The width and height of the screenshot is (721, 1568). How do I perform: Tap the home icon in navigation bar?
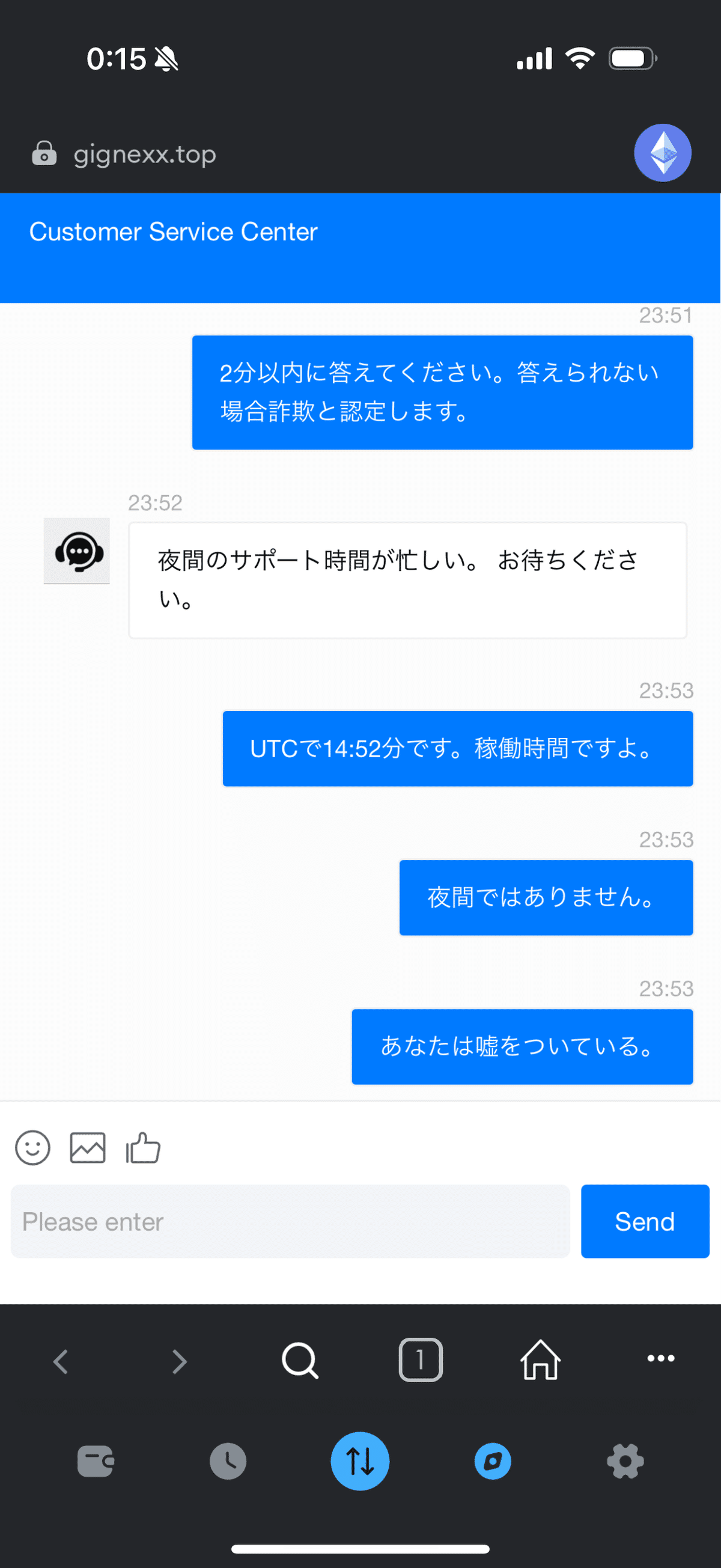coord(540,1361)
